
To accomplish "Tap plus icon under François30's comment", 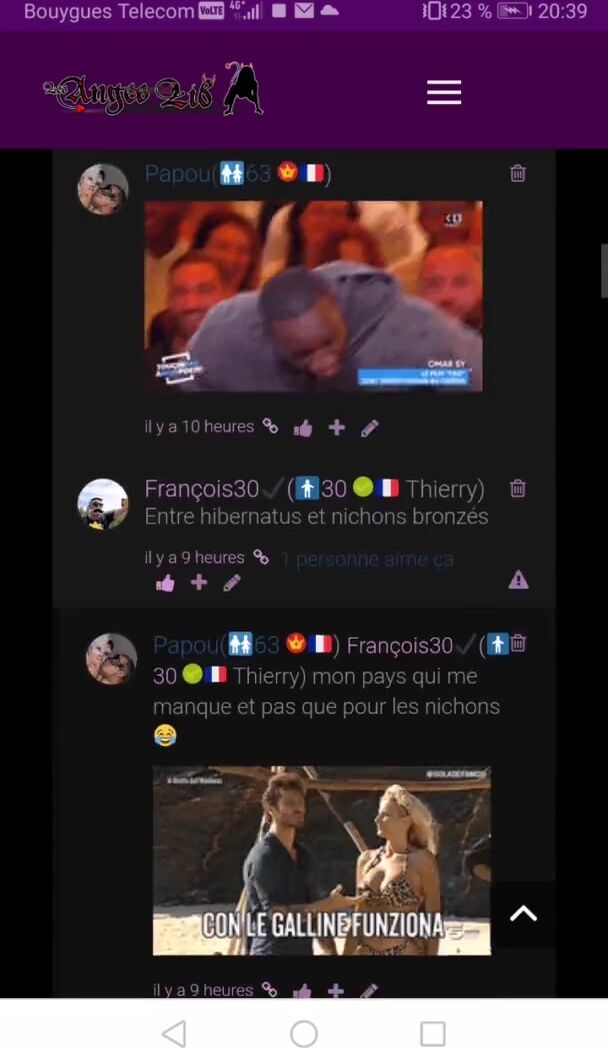I will coord(199,583).
